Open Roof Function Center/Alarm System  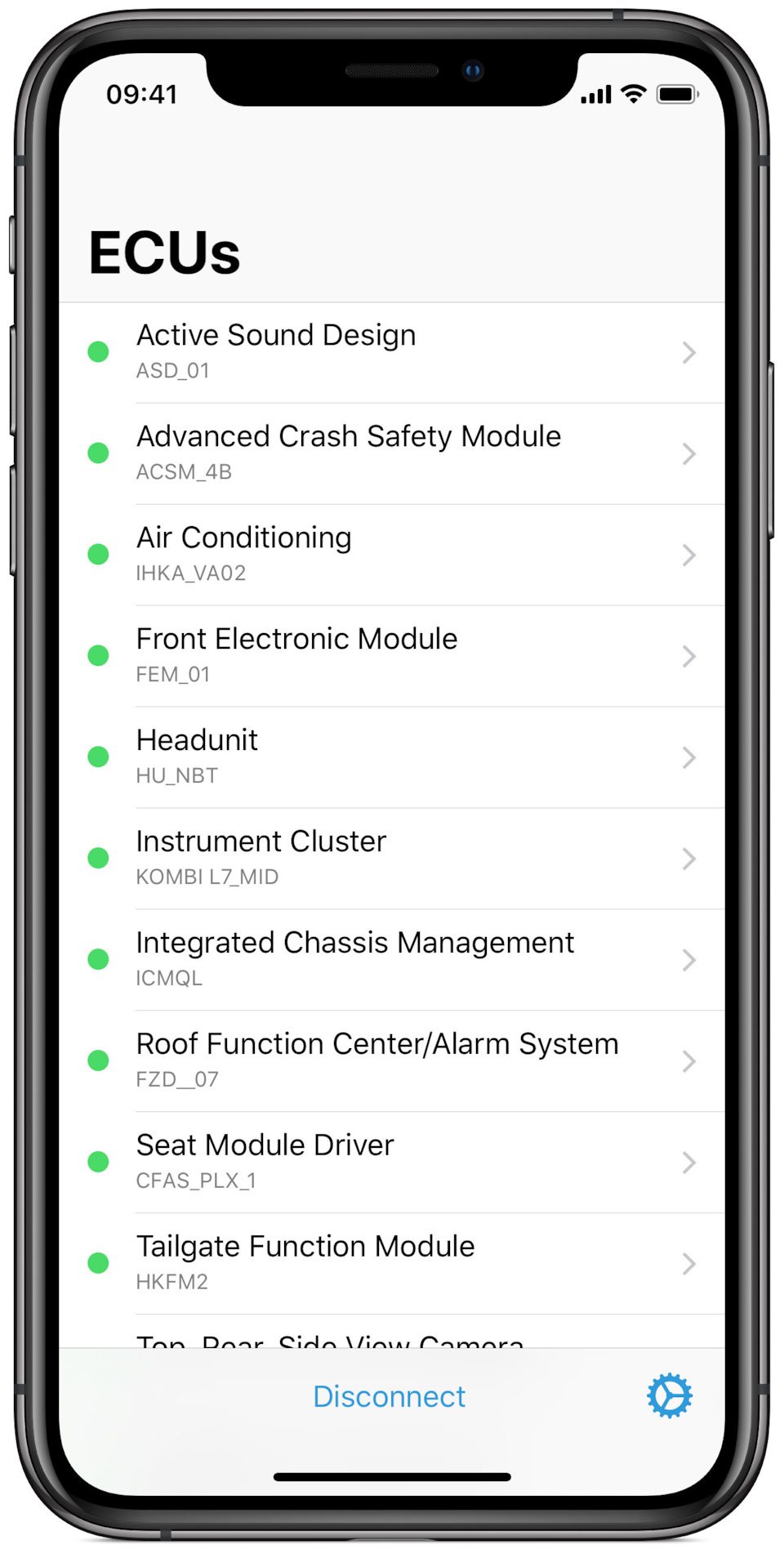pyautogui.click(x=390, y=1061)
